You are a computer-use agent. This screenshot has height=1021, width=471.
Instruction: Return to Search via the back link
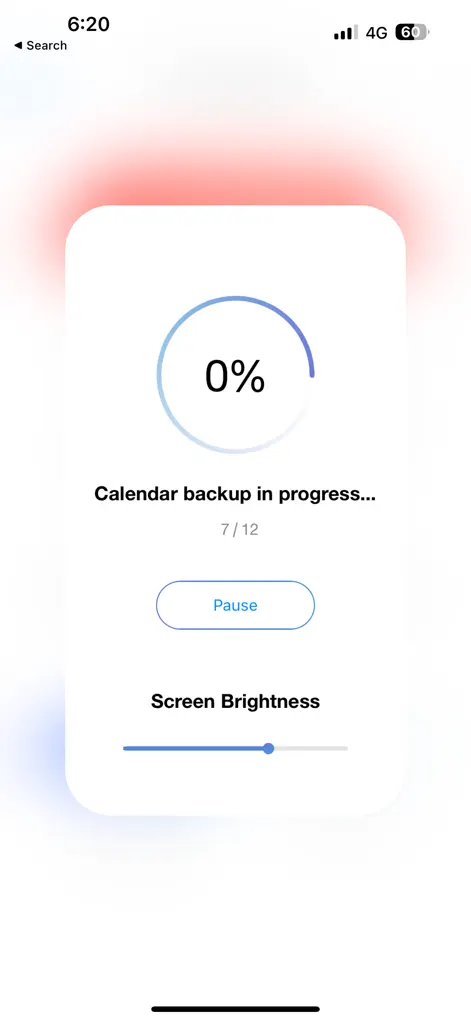pos(40,46)
